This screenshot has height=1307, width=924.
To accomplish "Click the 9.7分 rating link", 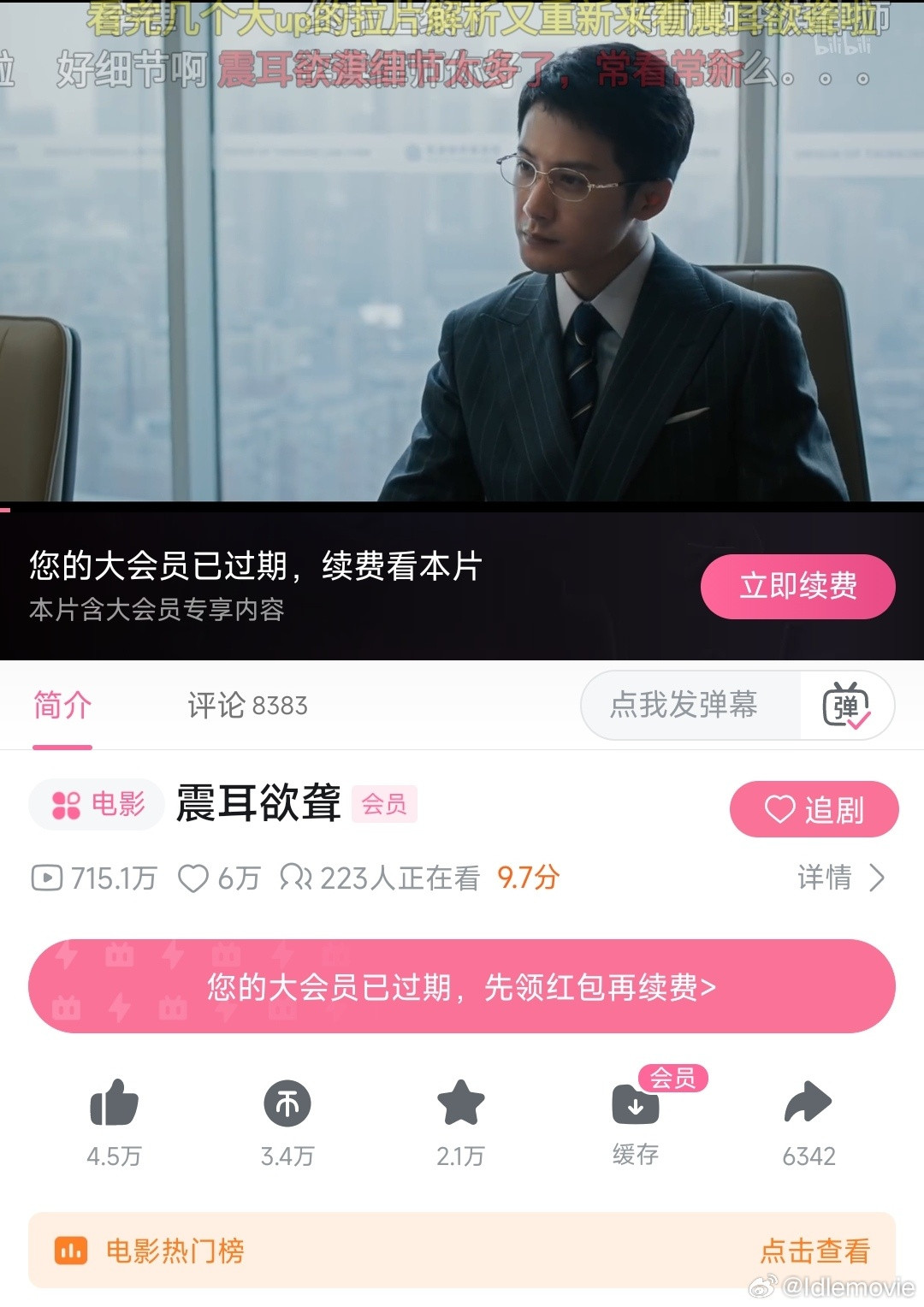I will [x=528, y=878].
